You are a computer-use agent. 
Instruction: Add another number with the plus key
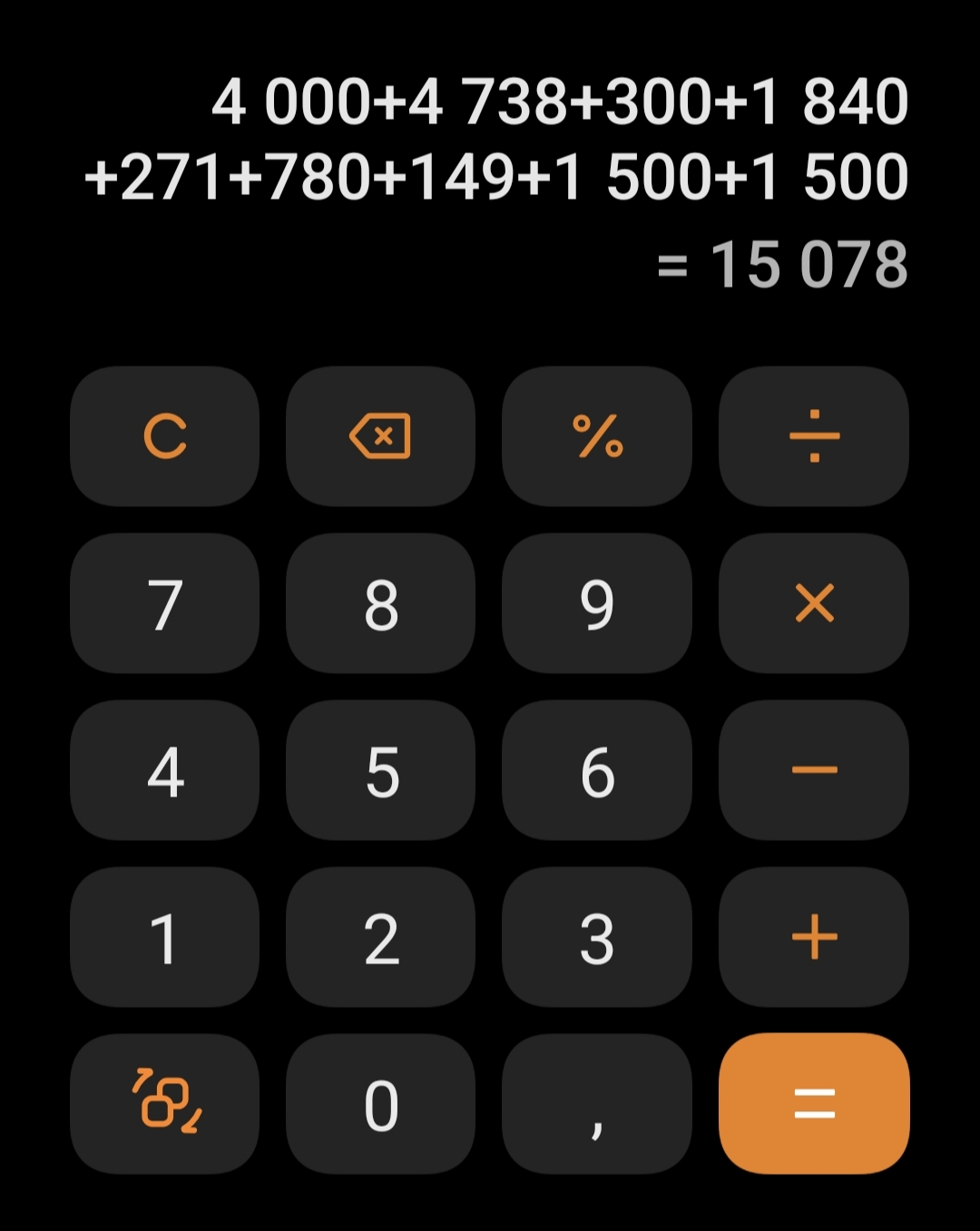[814, 937]
